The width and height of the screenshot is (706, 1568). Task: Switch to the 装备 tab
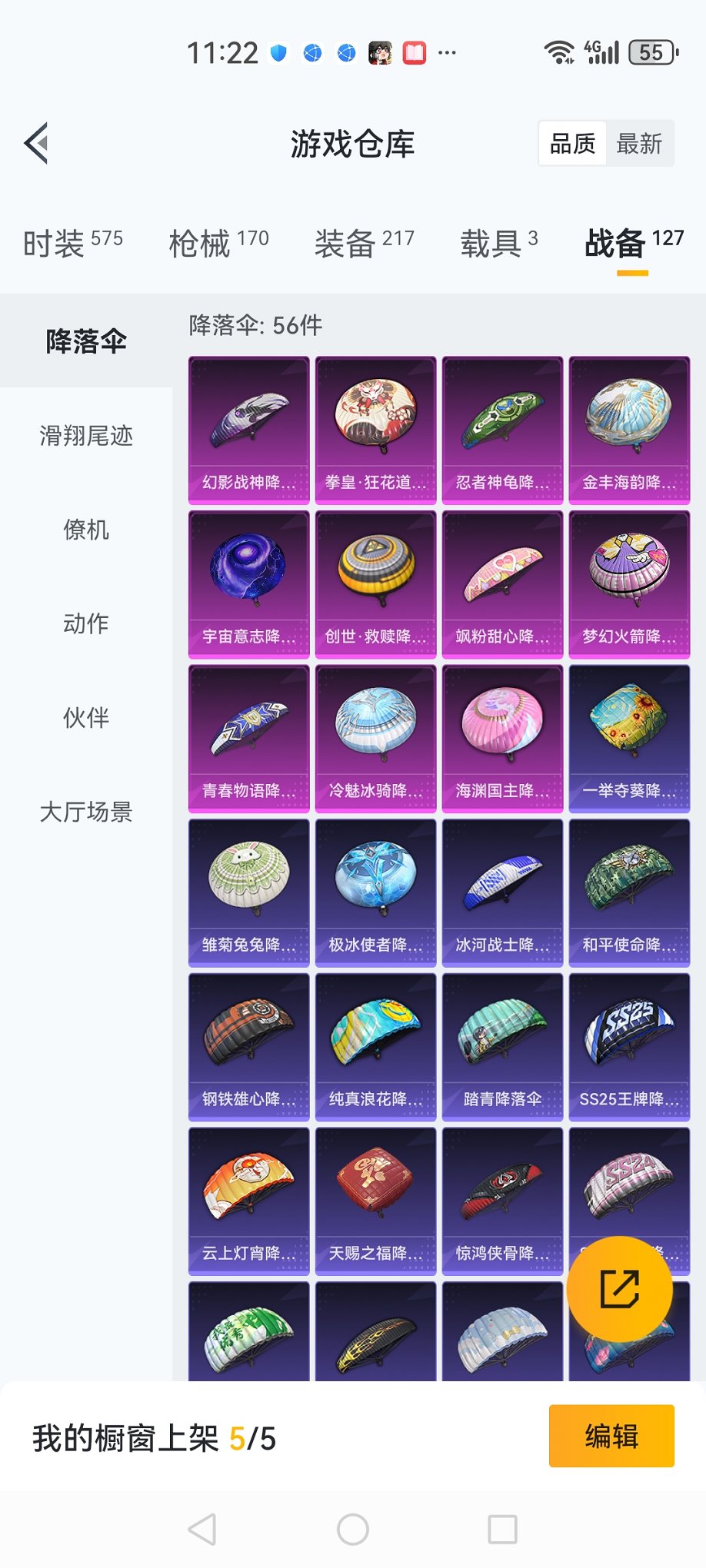[x=364, y=243]
